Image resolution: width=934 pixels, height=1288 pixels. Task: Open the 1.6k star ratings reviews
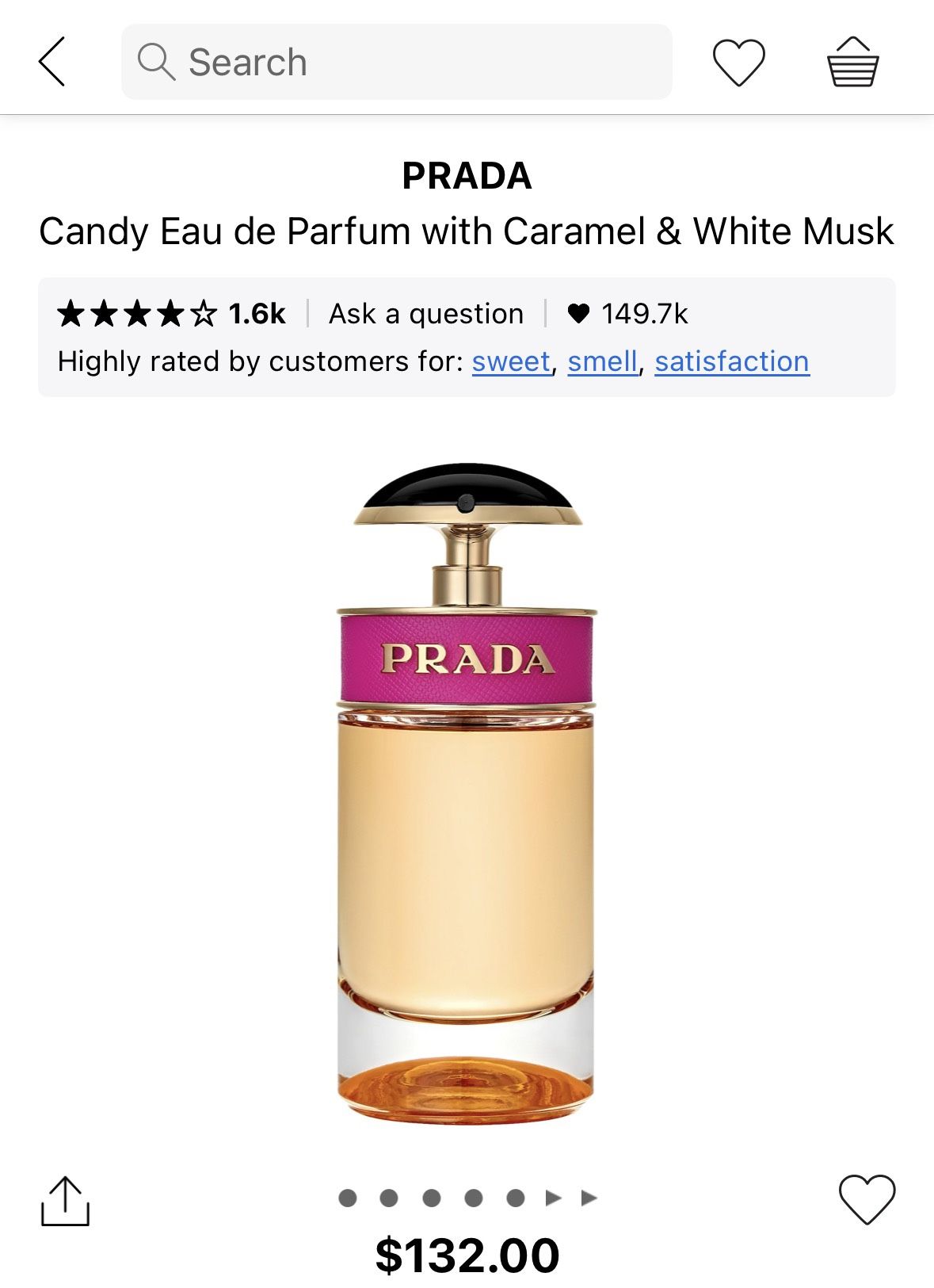[171, 314]
